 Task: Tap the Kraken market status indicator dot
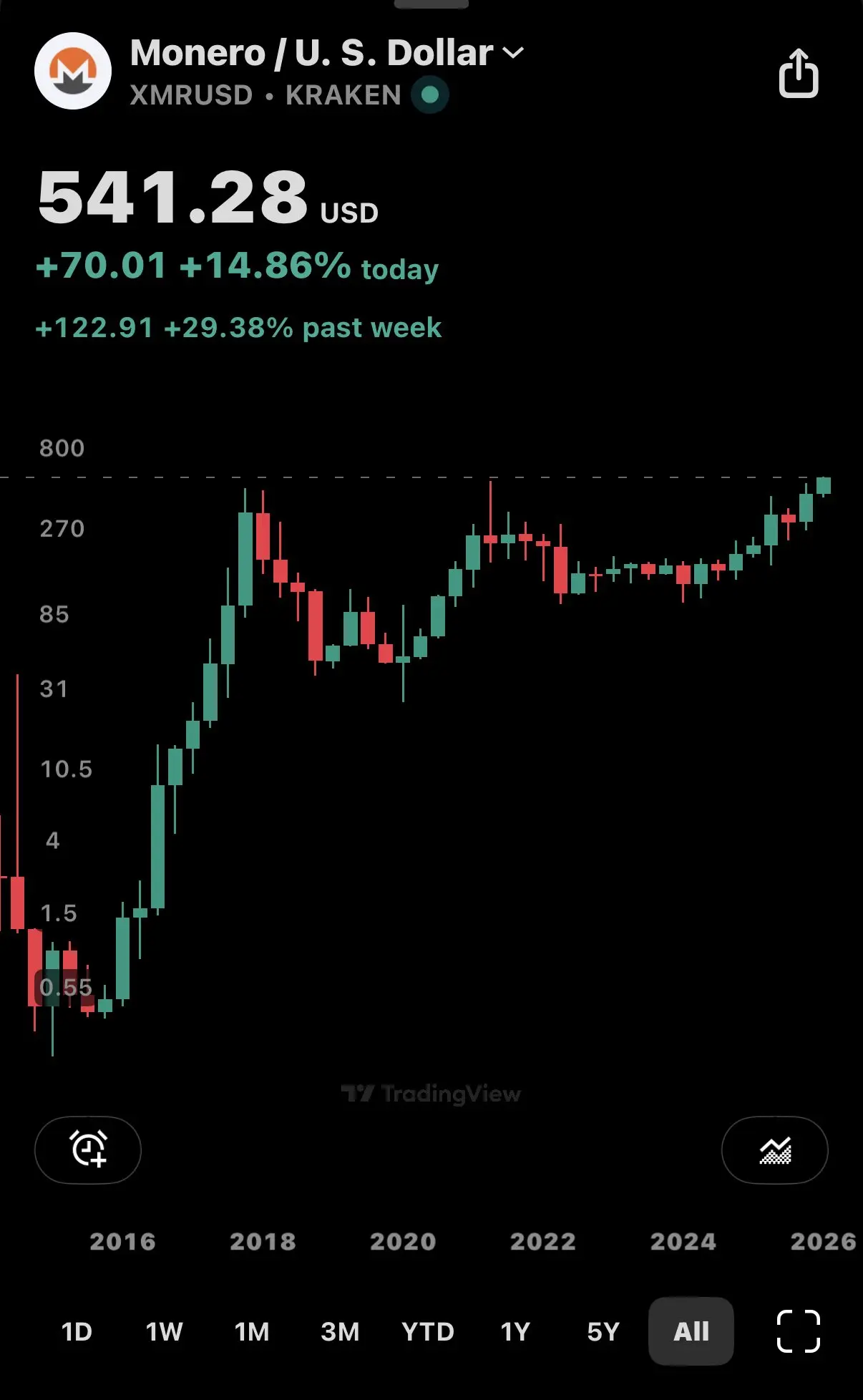click(429, 95)
